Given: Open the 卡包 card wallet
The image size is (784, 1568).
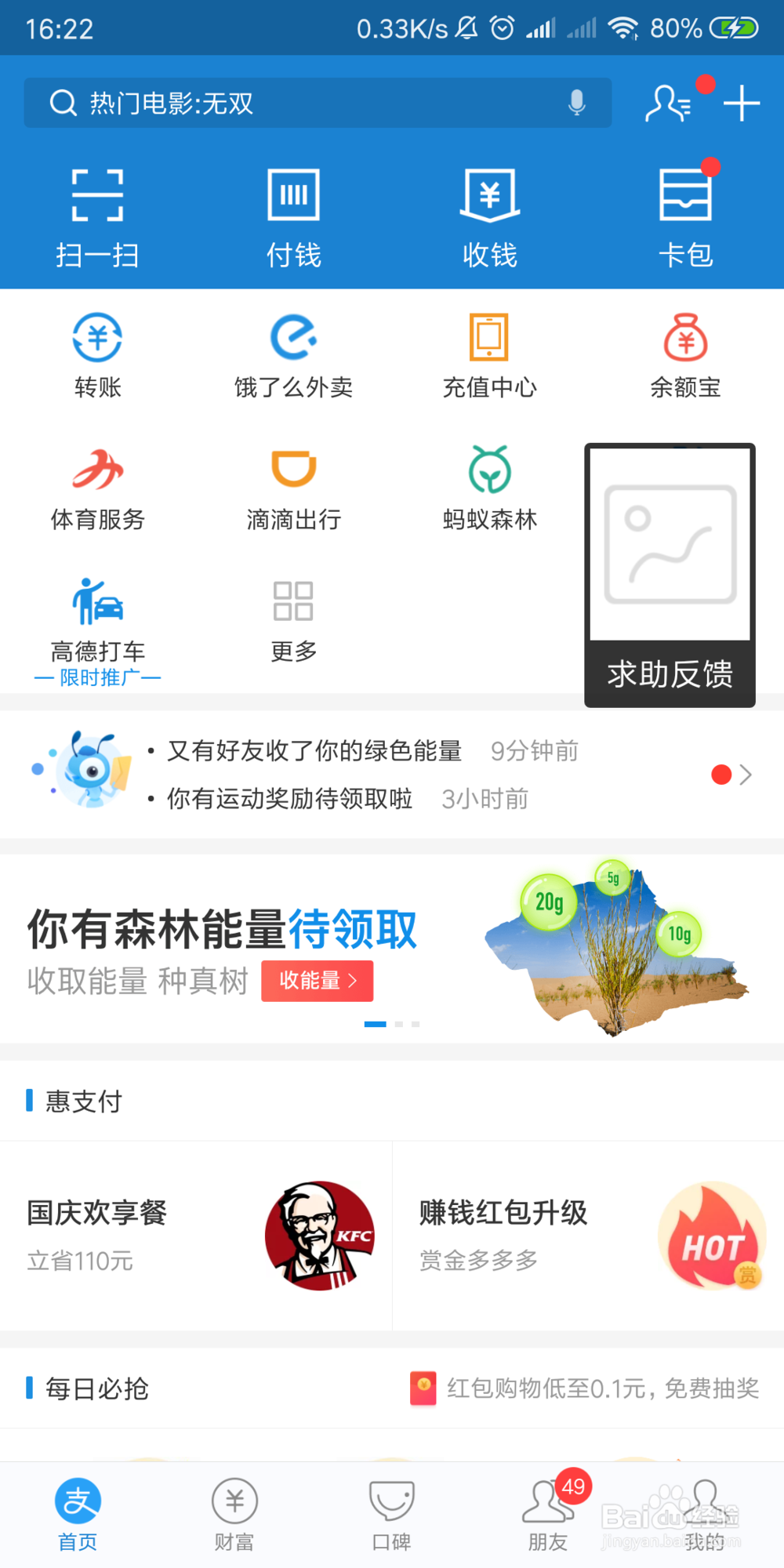Looking at the screenshot, I should click(x=685, y=212).
